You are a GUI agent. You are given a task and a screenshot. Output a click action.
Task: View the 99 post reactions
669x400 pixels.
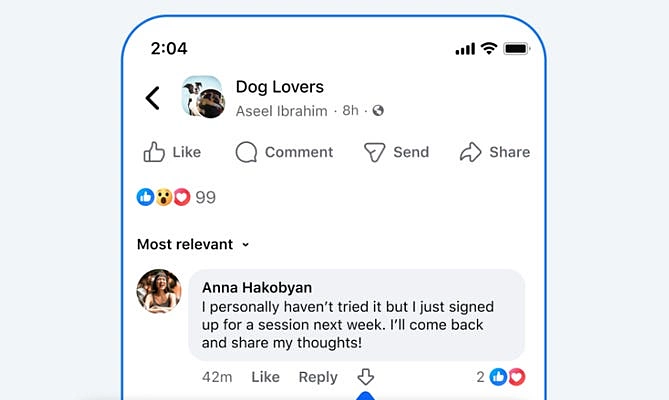coord(177,197)
